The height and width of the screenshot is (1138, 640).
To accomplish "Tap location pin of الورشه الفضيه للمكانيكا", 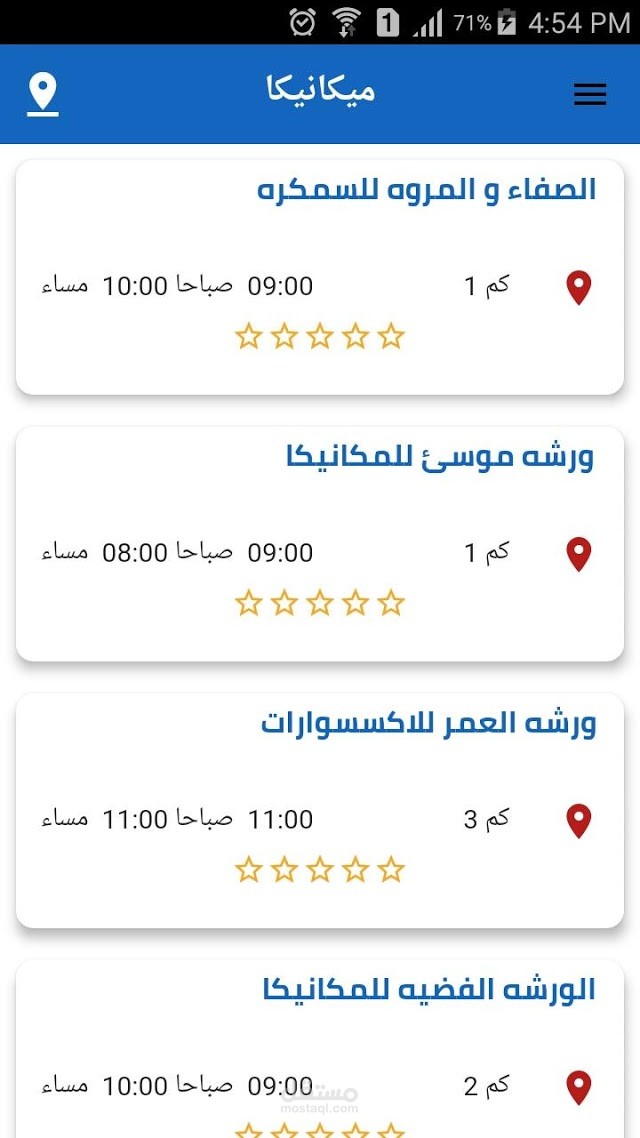I will click(578, 1087).
